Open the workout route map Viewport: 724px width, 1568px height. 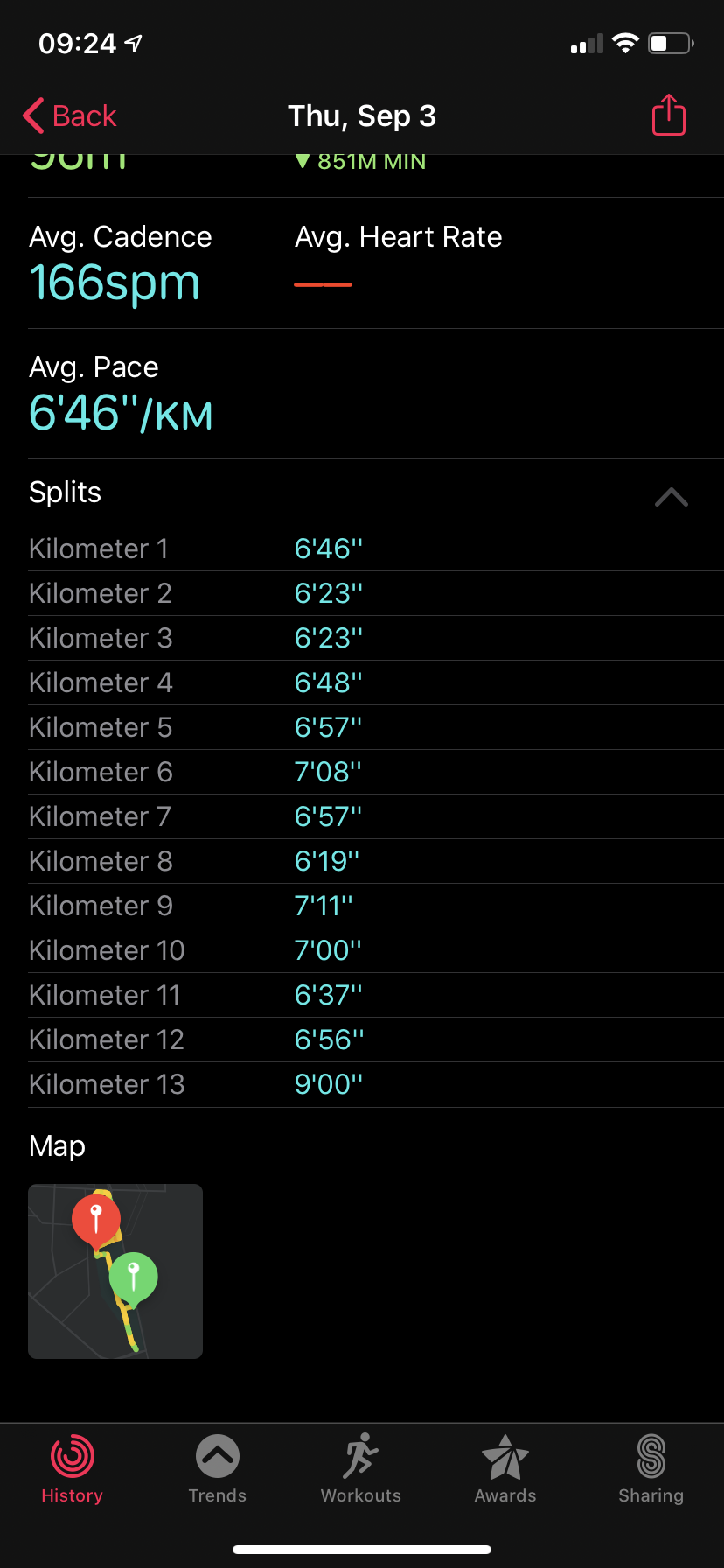(x=115, y=1270)
